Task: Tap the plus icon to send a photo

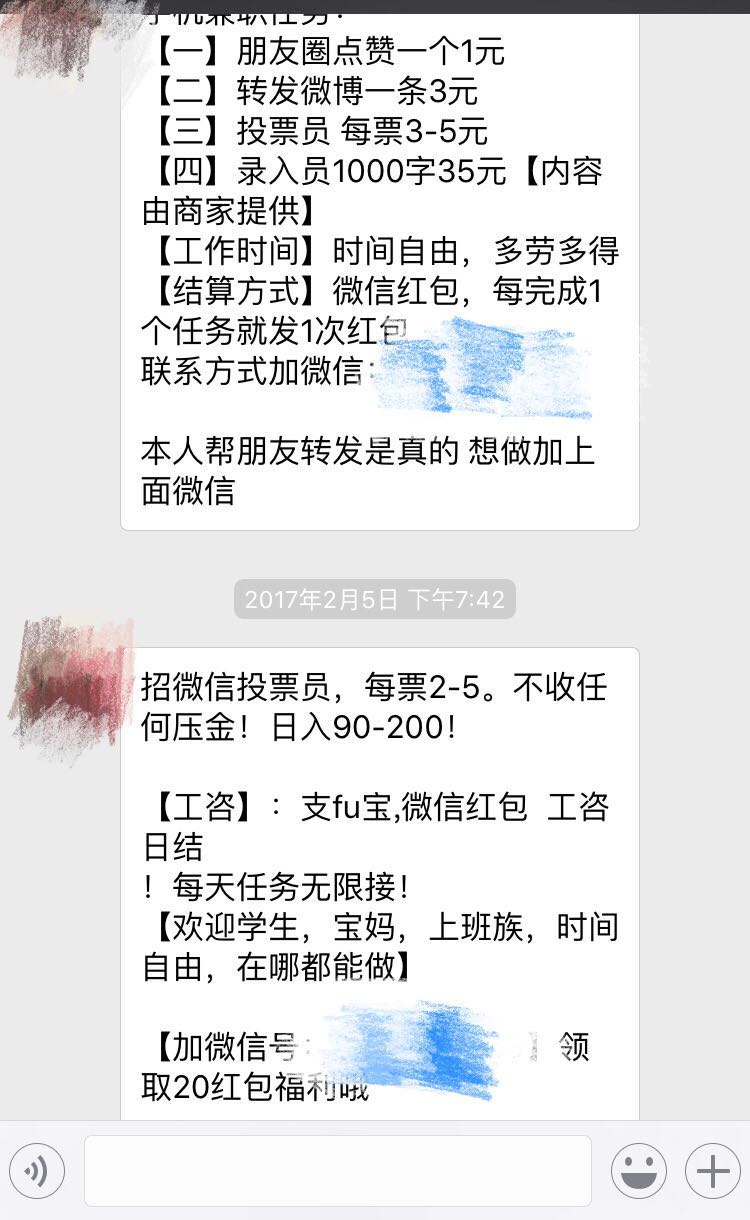Action: tap(712, 1170)
